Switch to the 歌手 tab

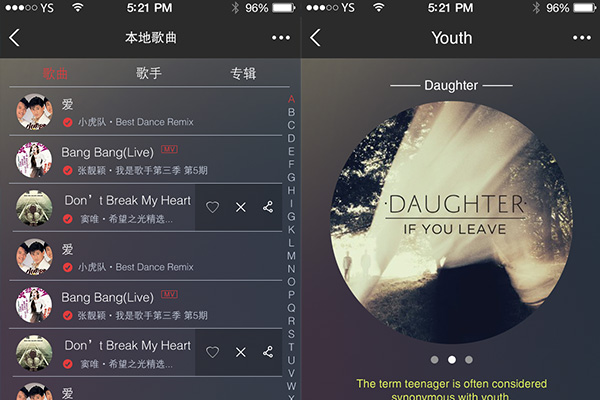pyautogui.click(x=149, y=73)
